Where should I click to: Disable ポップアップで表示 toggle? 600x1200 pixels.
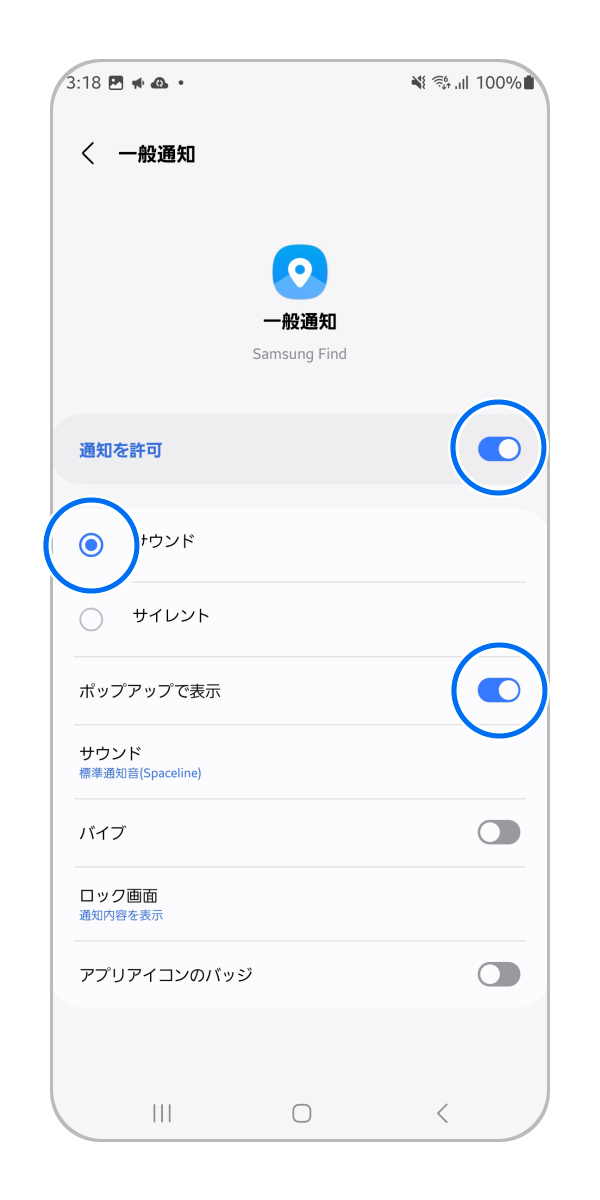click(498, 690)
